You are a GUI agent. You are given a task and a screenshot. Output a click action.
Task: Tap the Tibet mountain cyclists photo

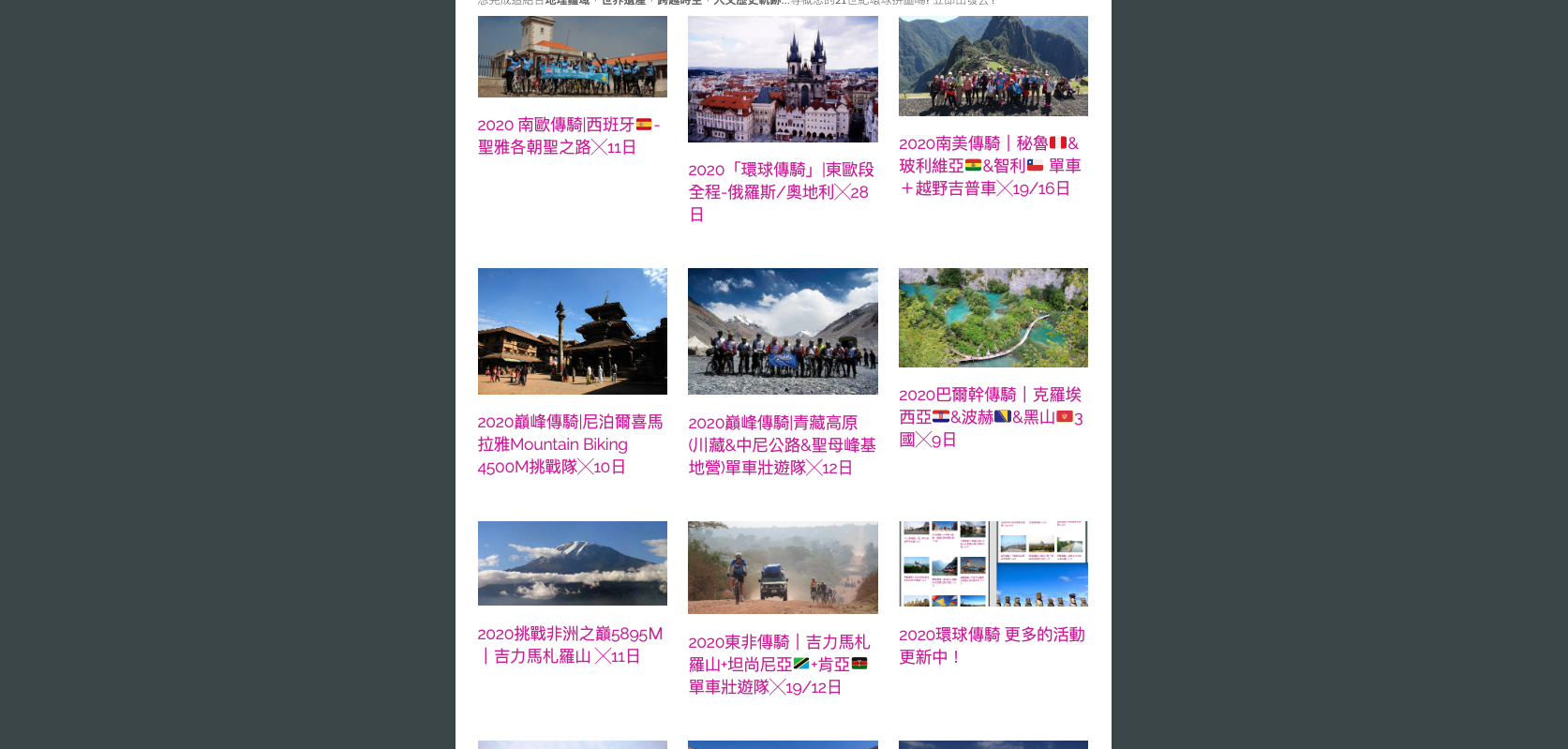pos(783,331)
